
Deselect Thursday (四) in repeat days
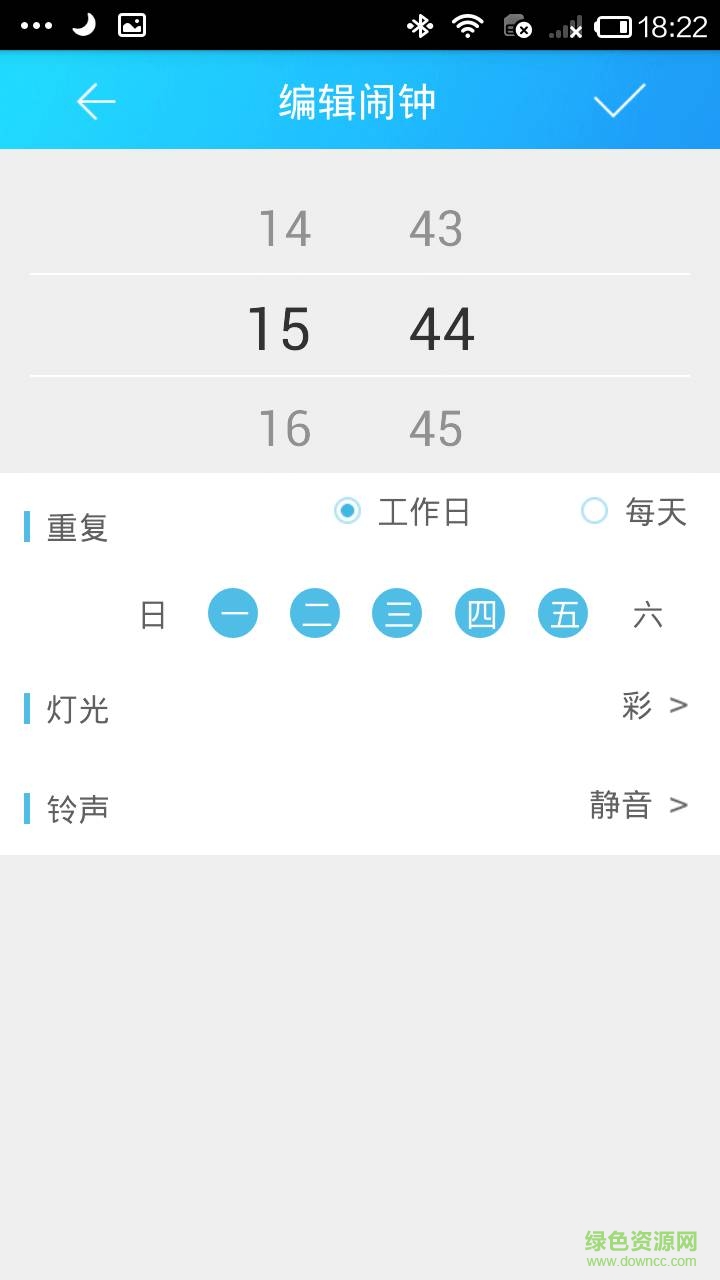480,614
